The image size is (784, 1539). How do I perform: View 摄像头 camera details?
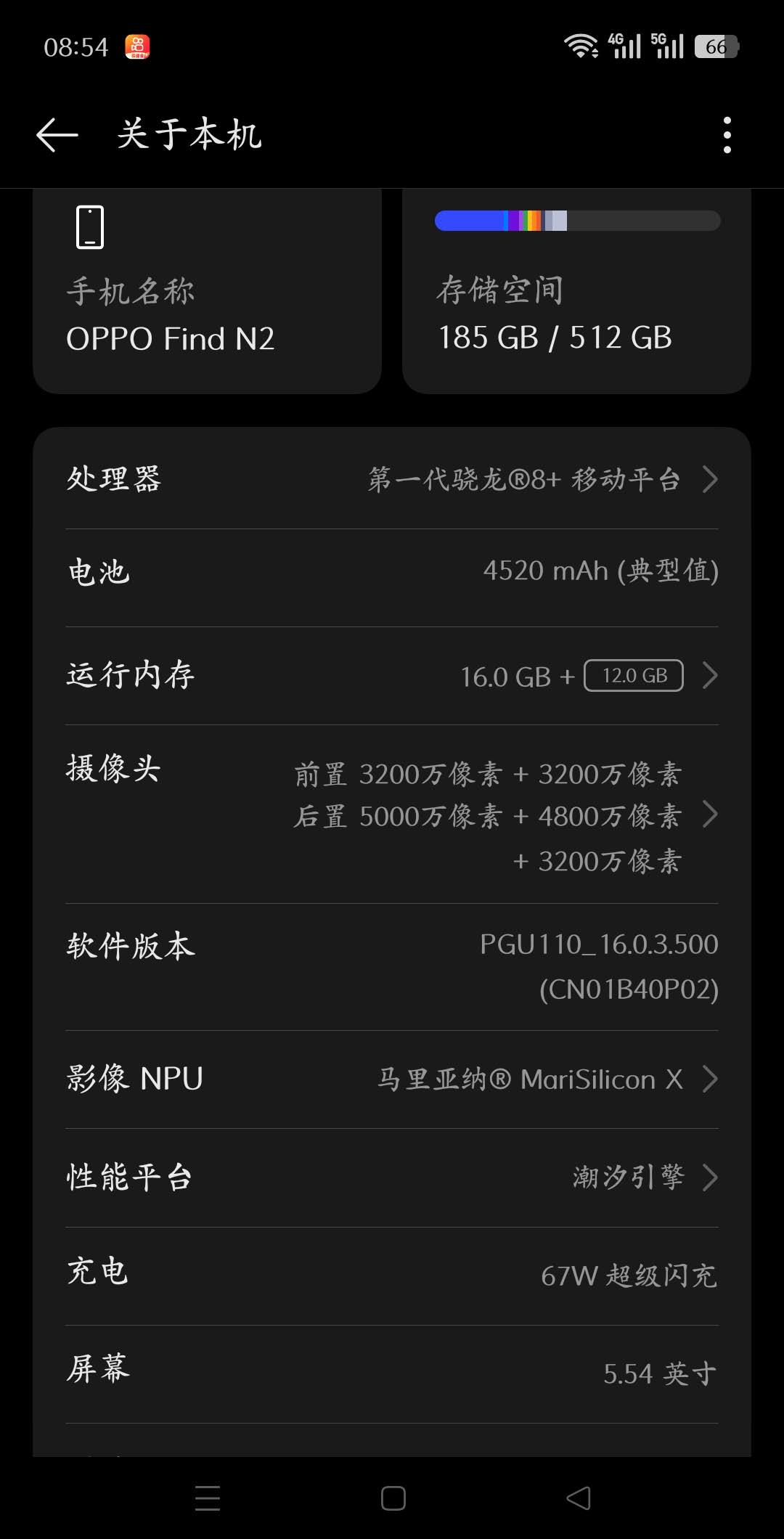coord(392,815)
